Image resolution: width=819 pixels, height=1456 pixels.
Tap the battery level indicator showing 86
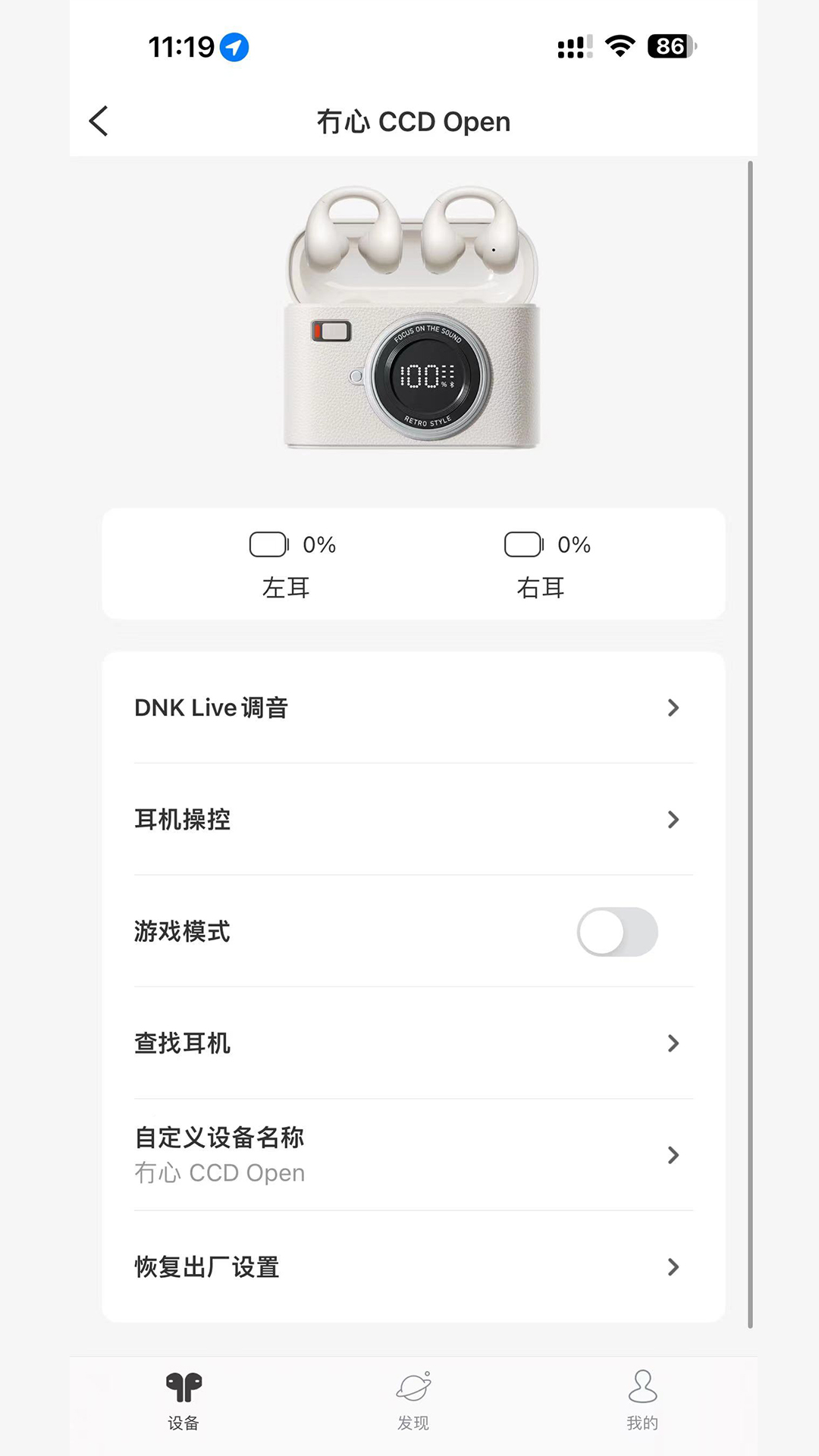670,47
